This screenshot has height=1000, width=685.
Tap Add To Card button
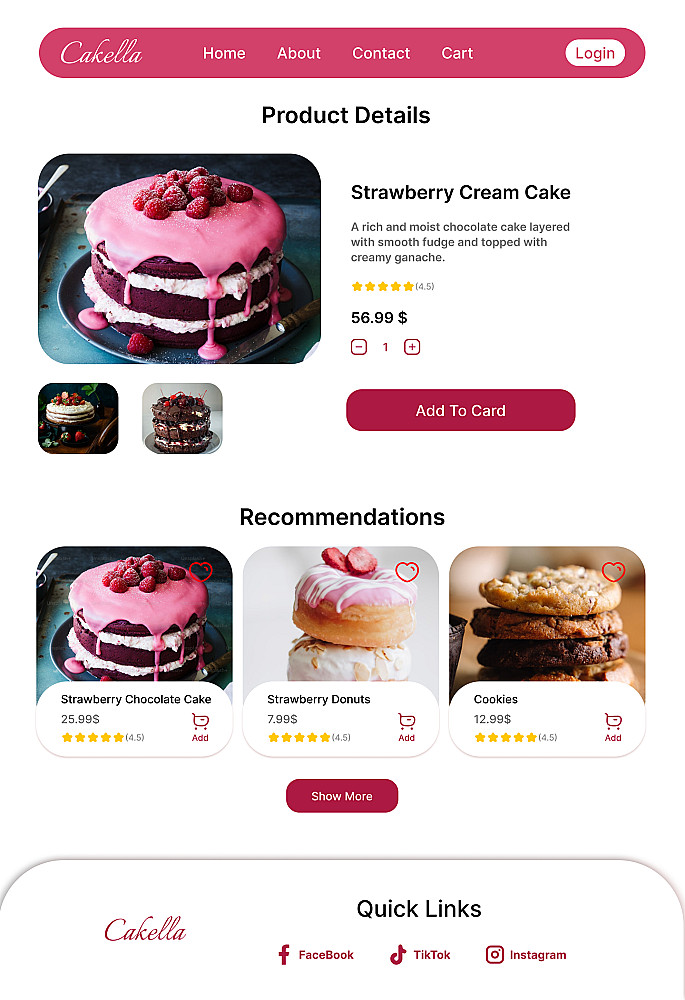click(460, 410)
